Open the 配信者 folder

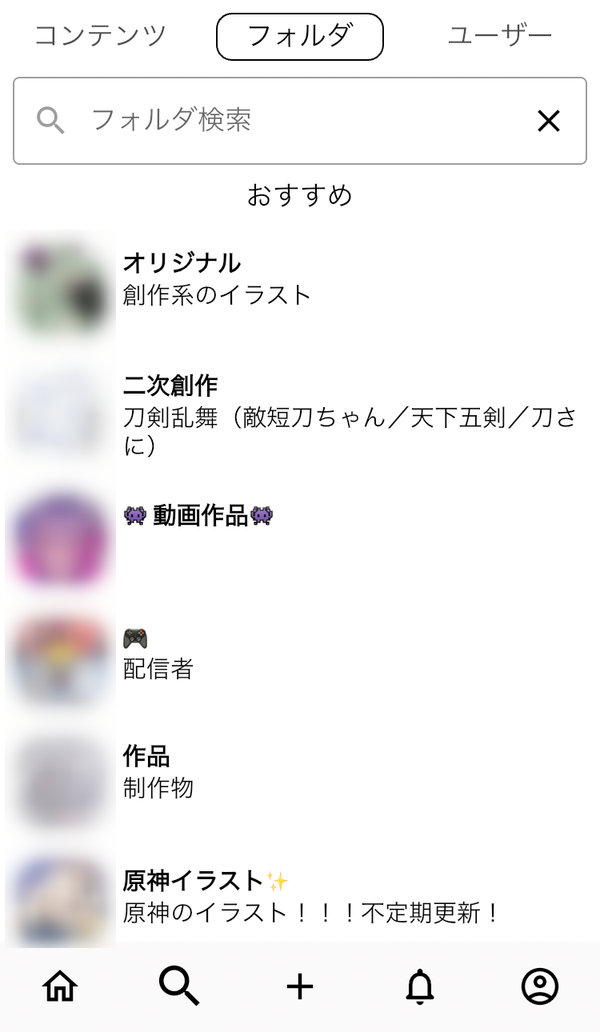click(300, 661)
